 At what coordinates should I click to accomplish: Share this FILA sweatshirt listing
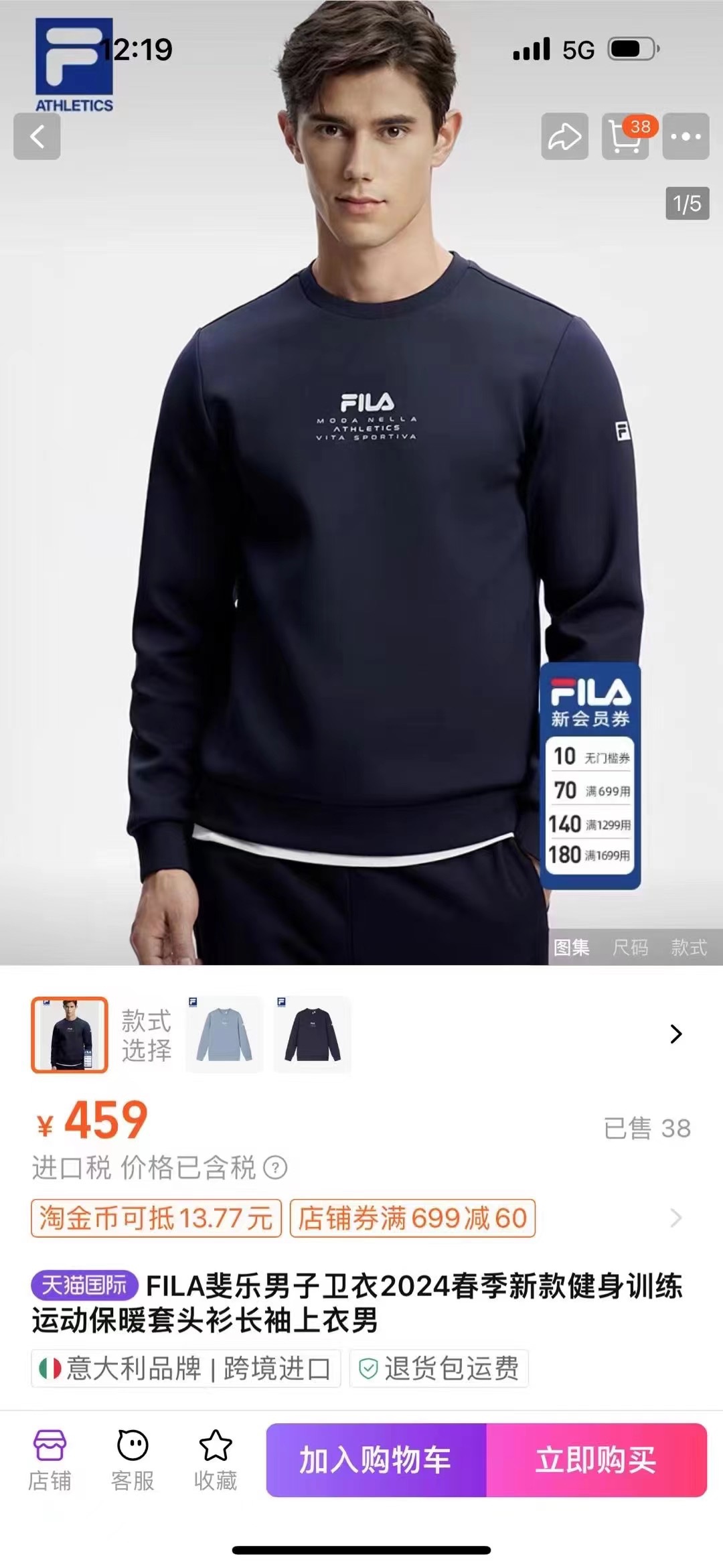coord(564,137)
